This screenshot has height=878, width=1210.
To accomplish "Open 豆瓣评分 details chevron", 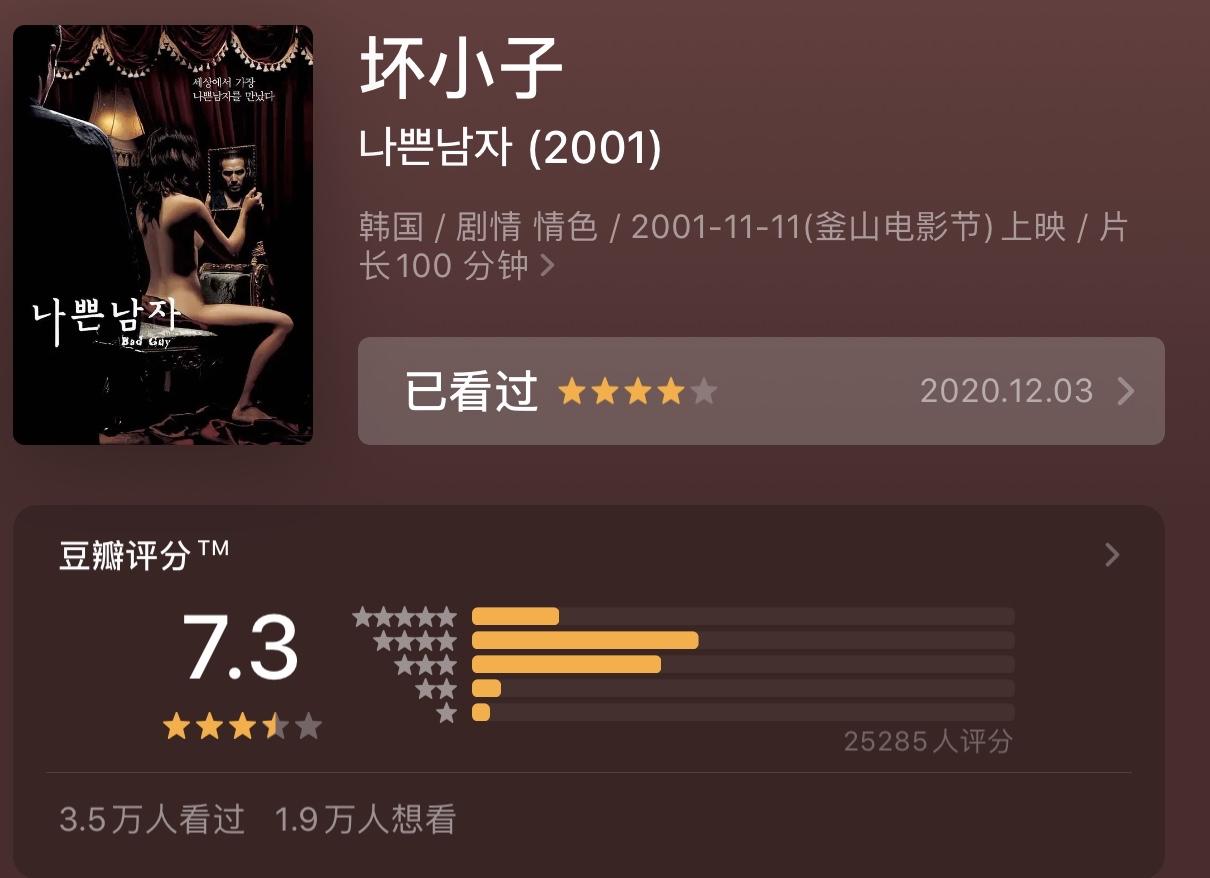I will 1111,555.
